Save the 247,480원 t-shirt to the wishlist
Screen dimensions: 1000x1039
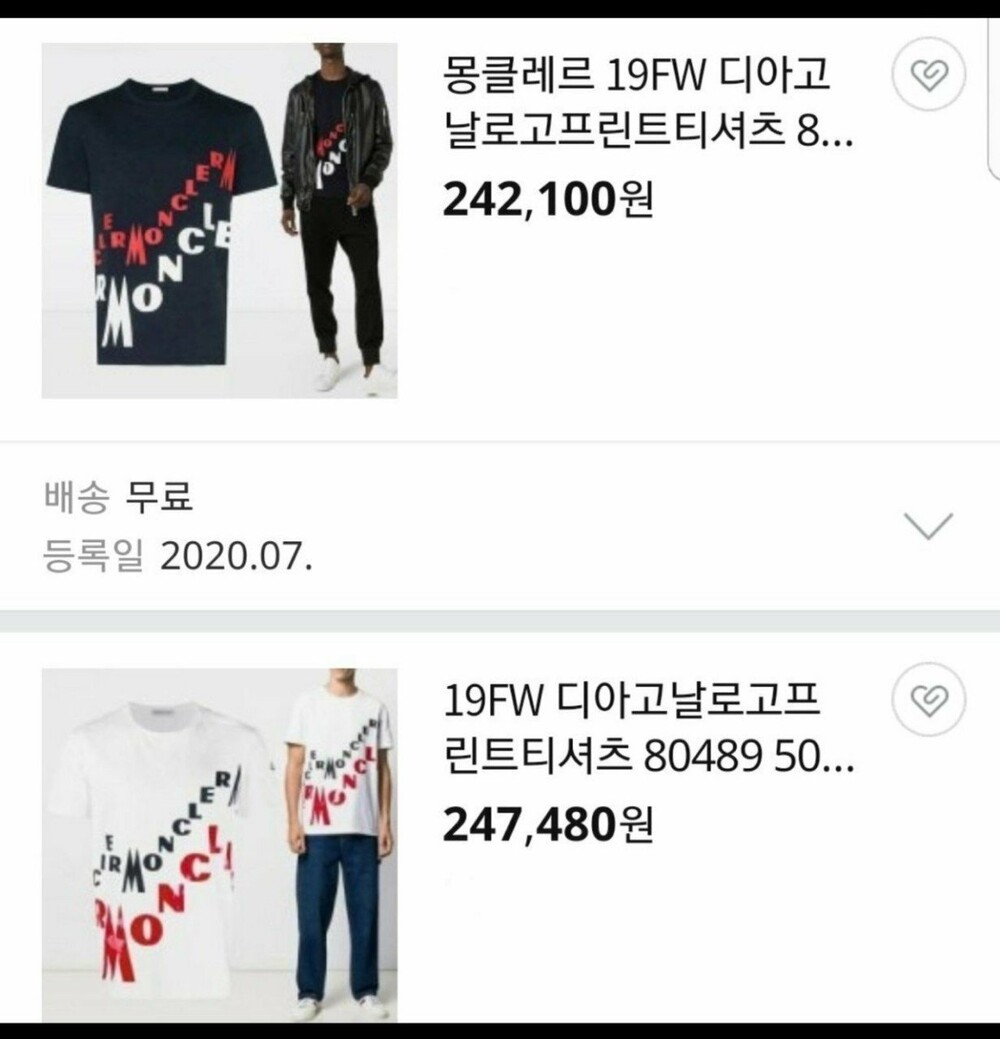pyautogui.click(x=928, y=698)
